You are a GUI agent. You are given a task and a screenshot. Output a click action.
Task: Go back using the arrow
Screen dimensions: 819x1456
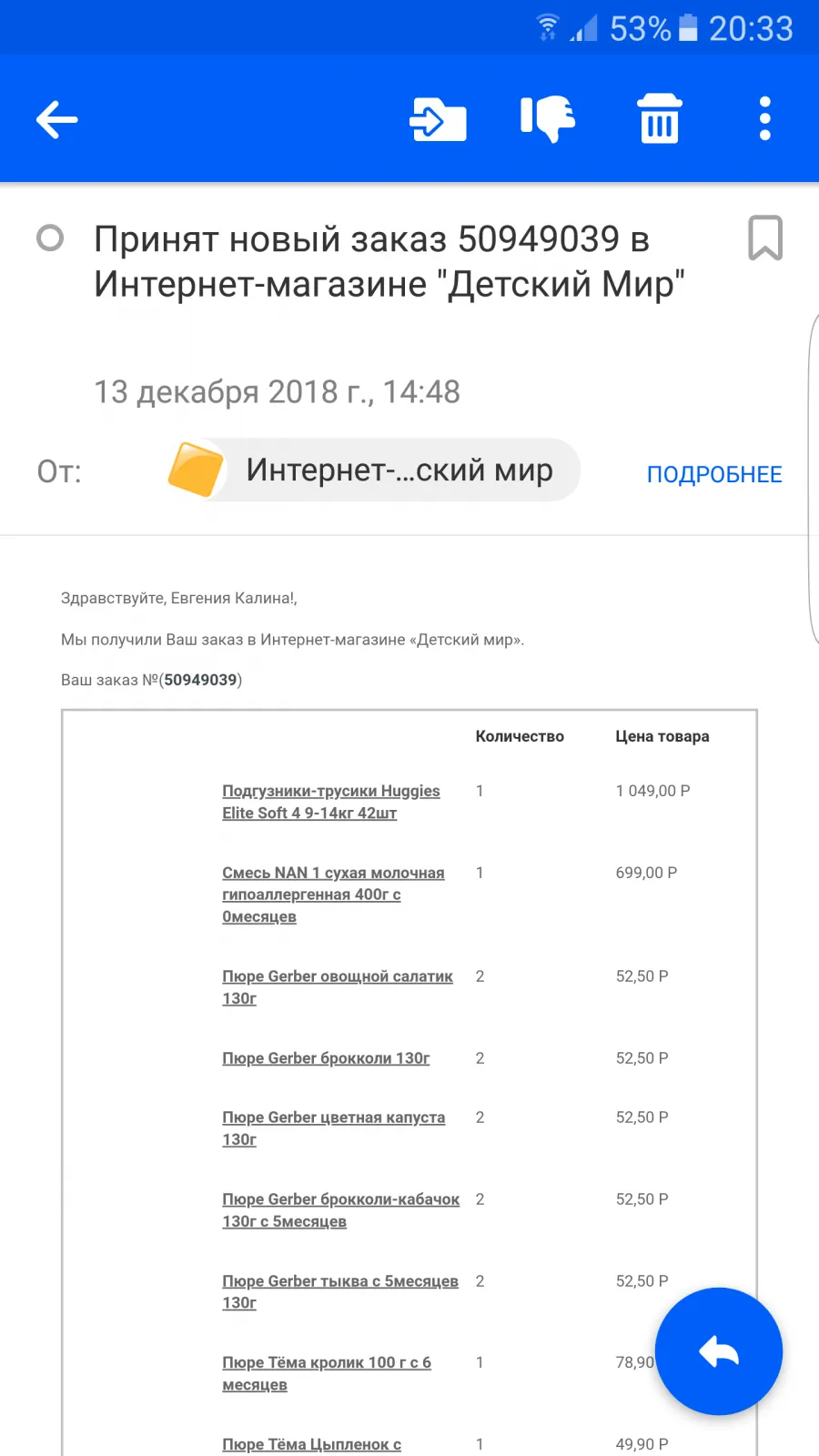click(x=57, y=119)
